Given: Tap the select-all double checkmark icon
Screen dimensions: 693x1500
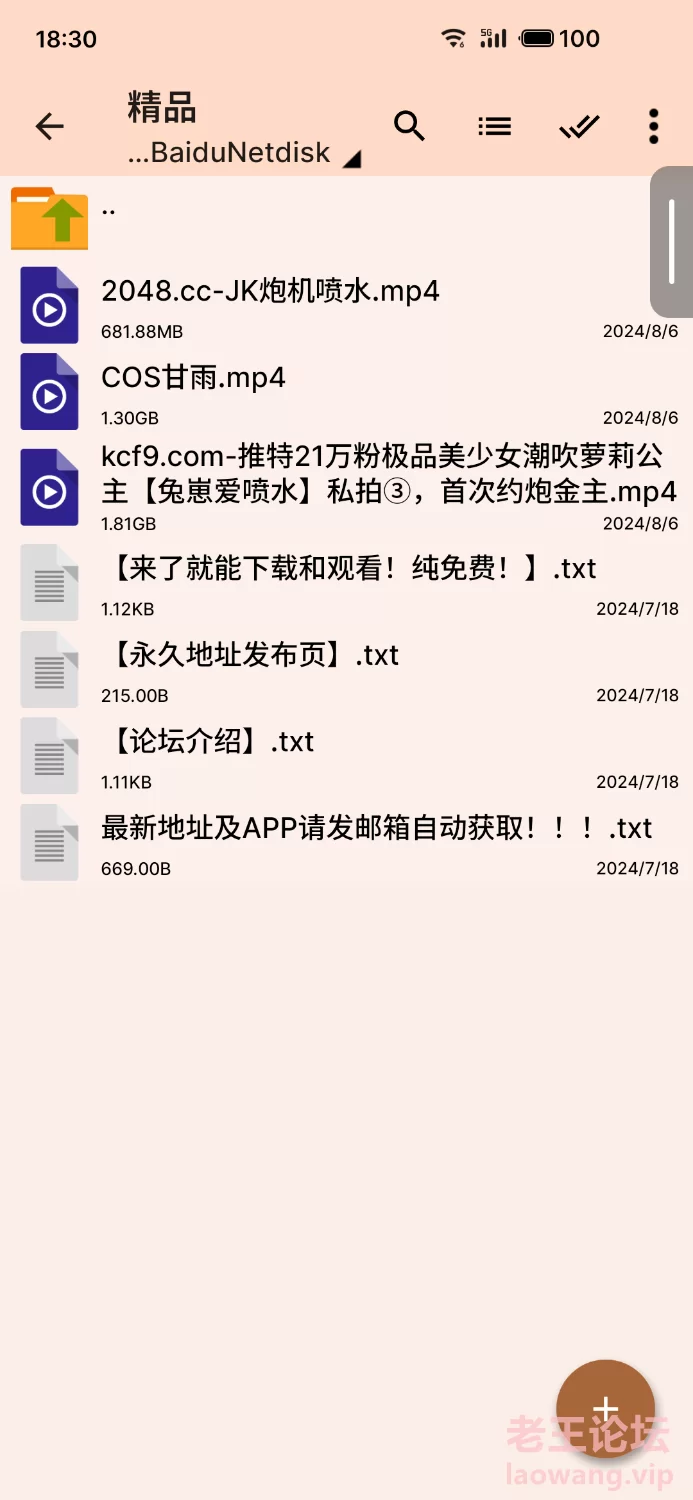Looking at the screenshot, I should (578, 126).
